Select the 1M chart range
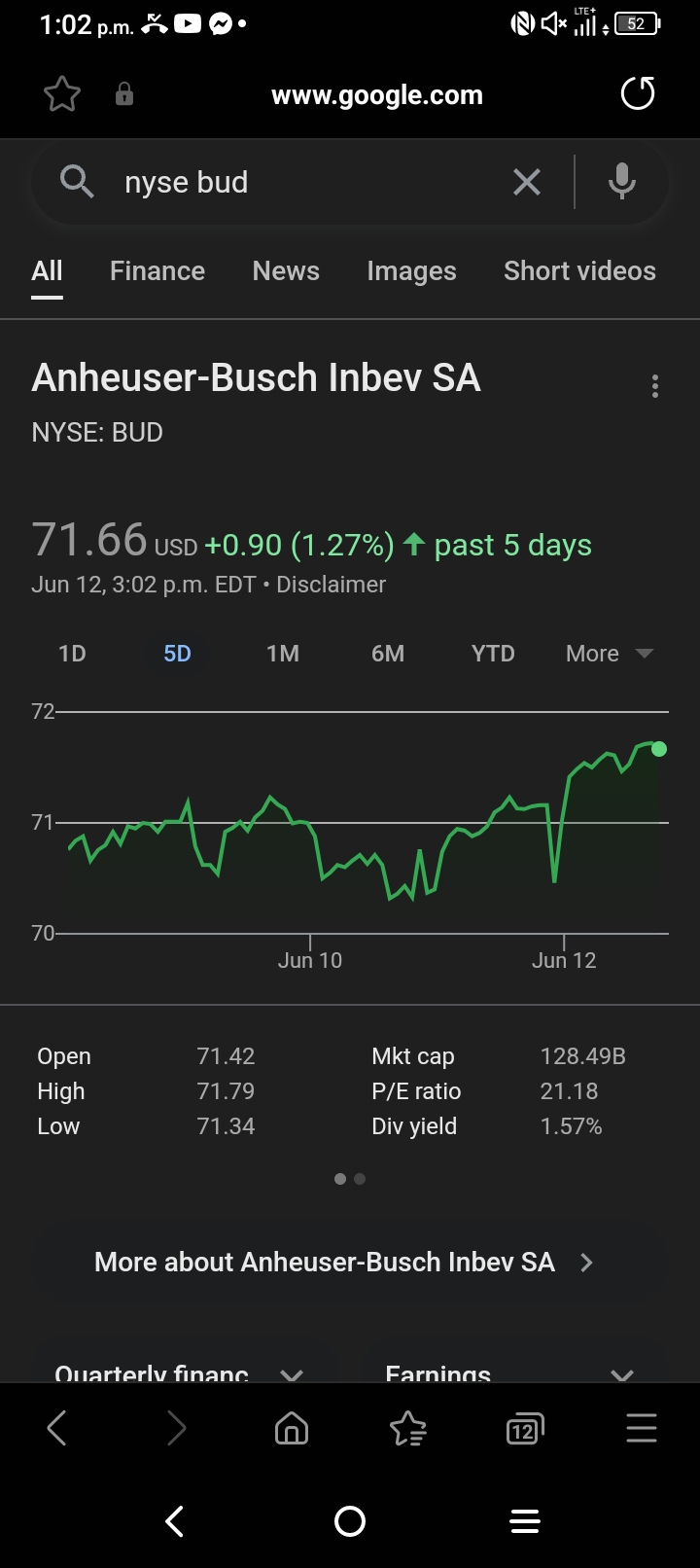Viewport: 700px width, 1568px height. (283, 654)
